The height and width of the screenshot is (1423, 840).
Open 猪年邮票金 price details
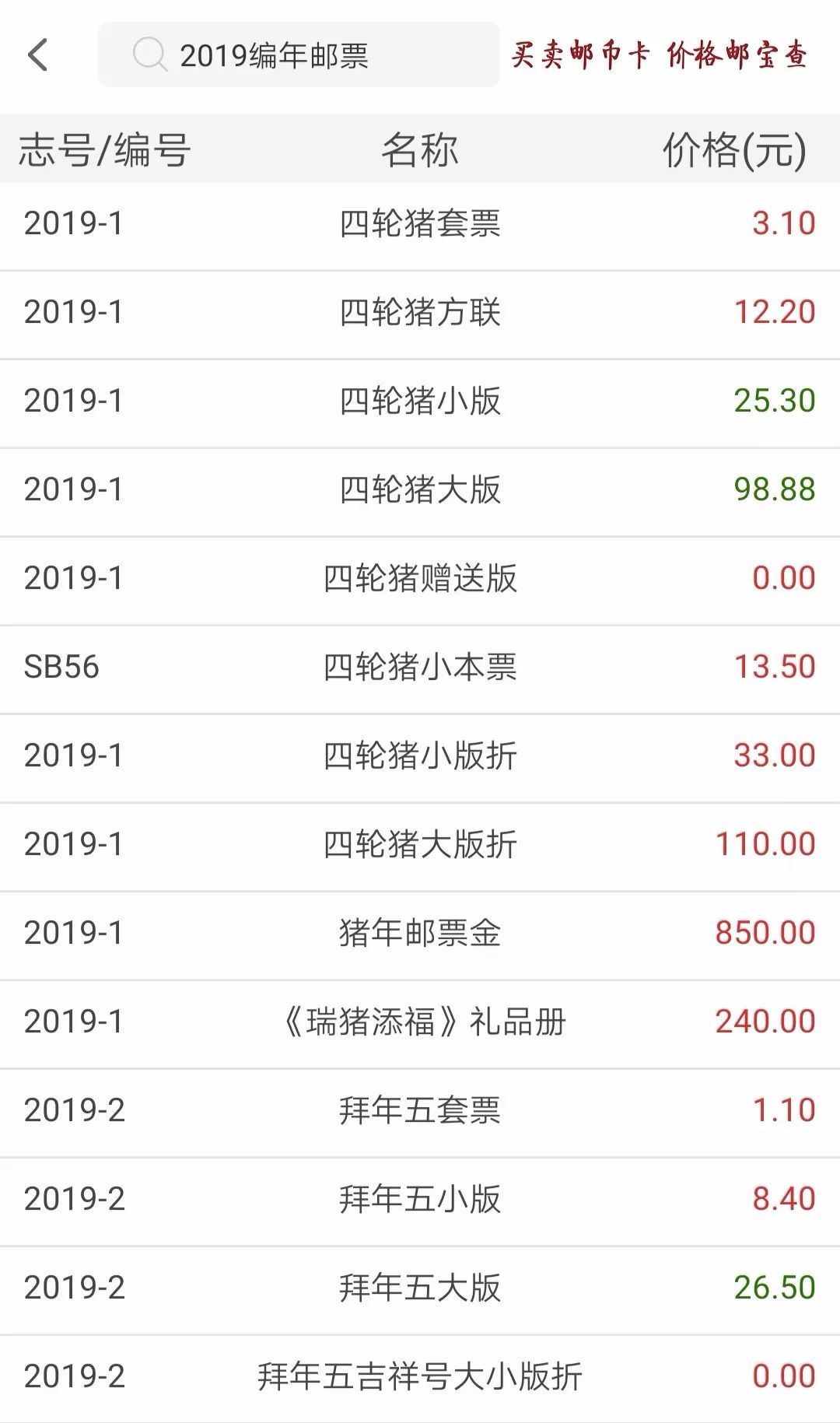click(x=420, y=935)
